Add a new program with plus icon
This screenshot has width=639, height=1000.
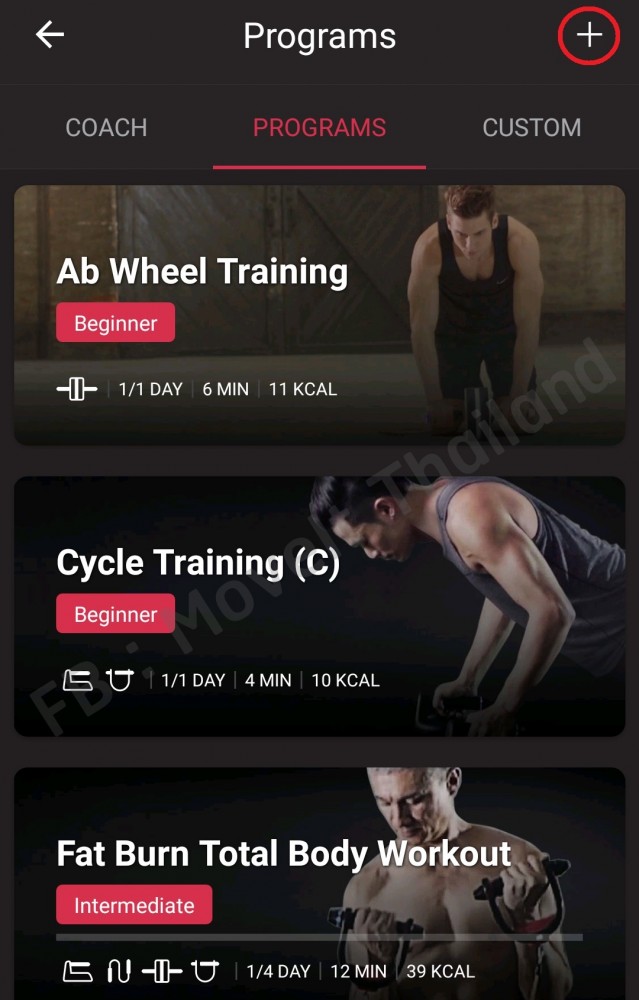click(x=589, y=35)
